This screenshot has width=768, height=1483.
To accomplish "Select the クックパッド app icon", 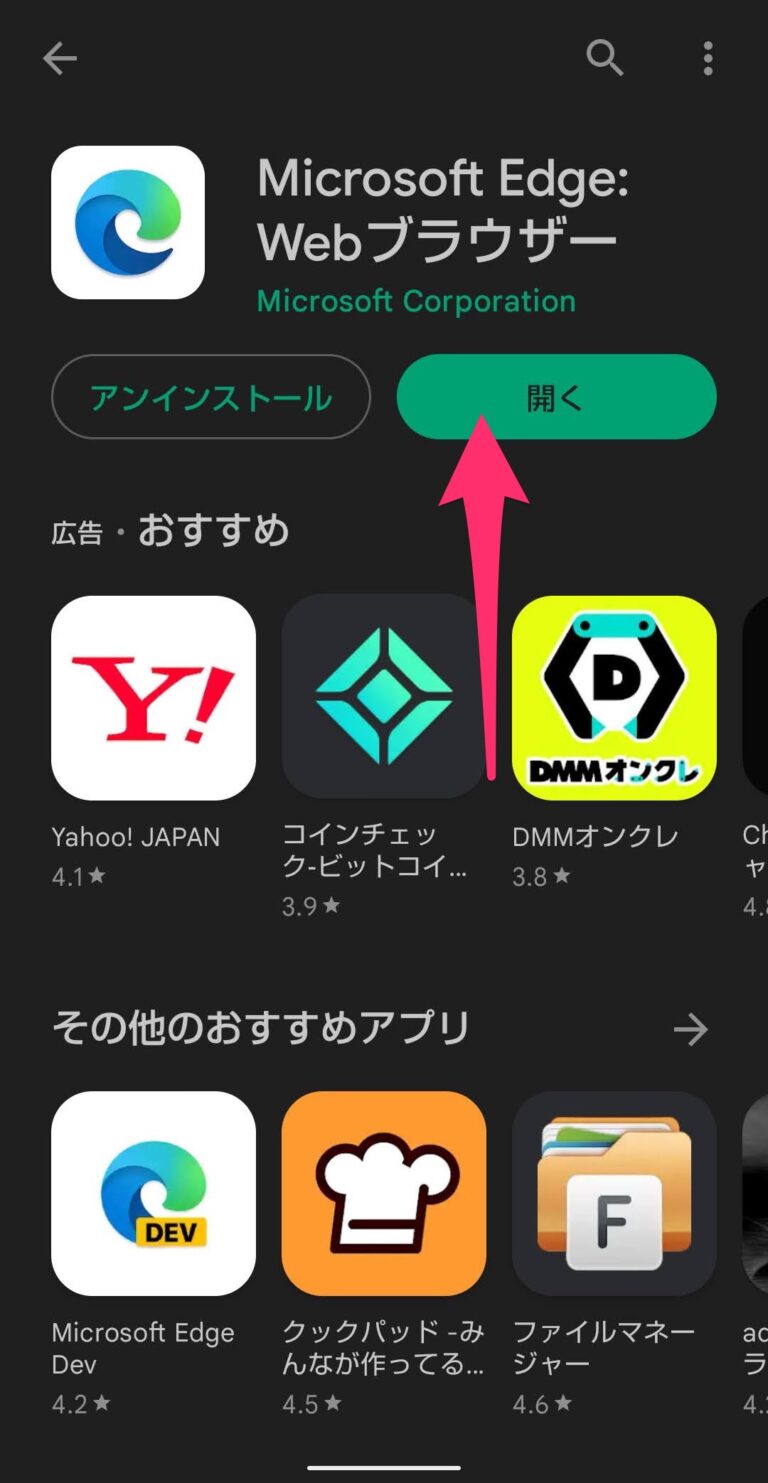I will tap(383, 1193).
